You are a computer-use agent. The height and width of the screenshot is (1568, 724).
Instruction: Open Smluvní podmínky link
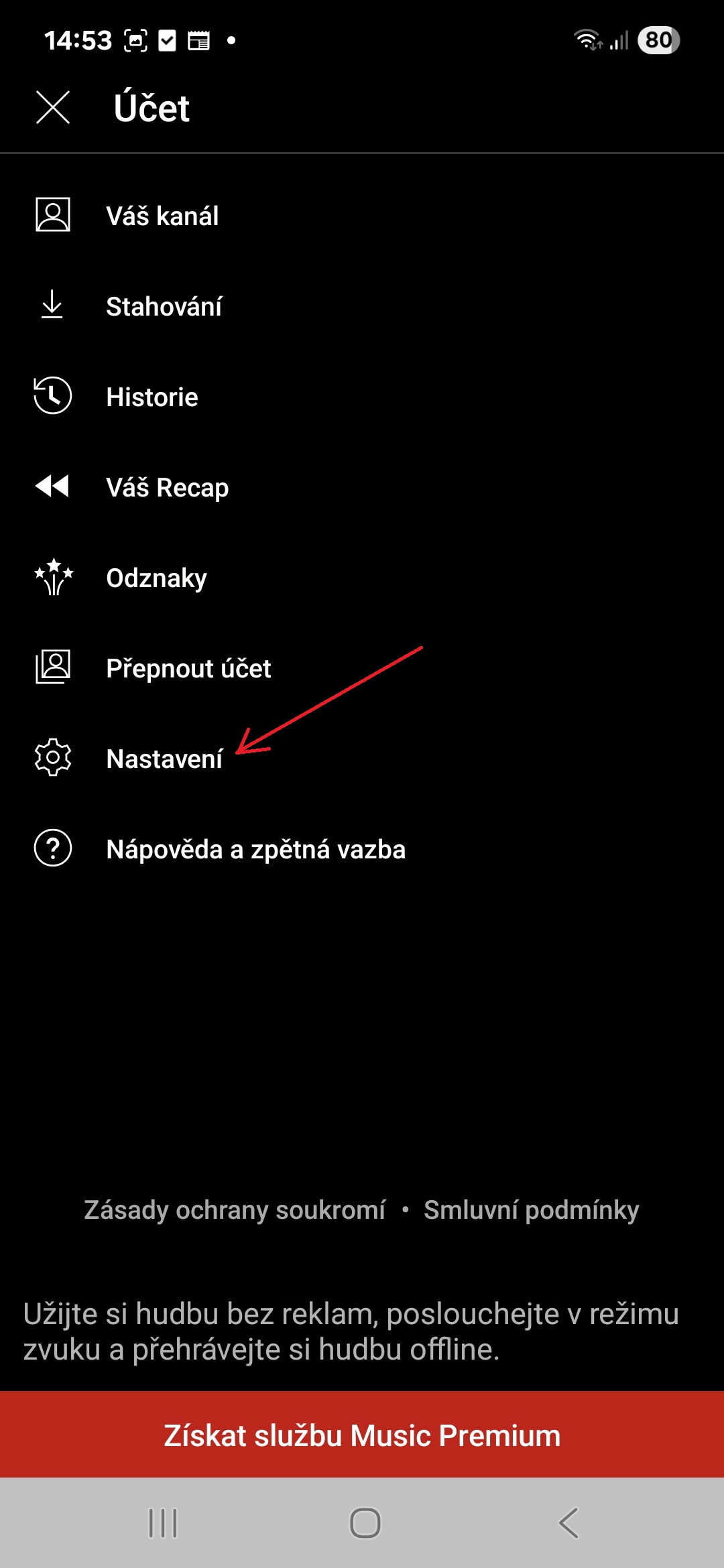tap(531, 1210)
